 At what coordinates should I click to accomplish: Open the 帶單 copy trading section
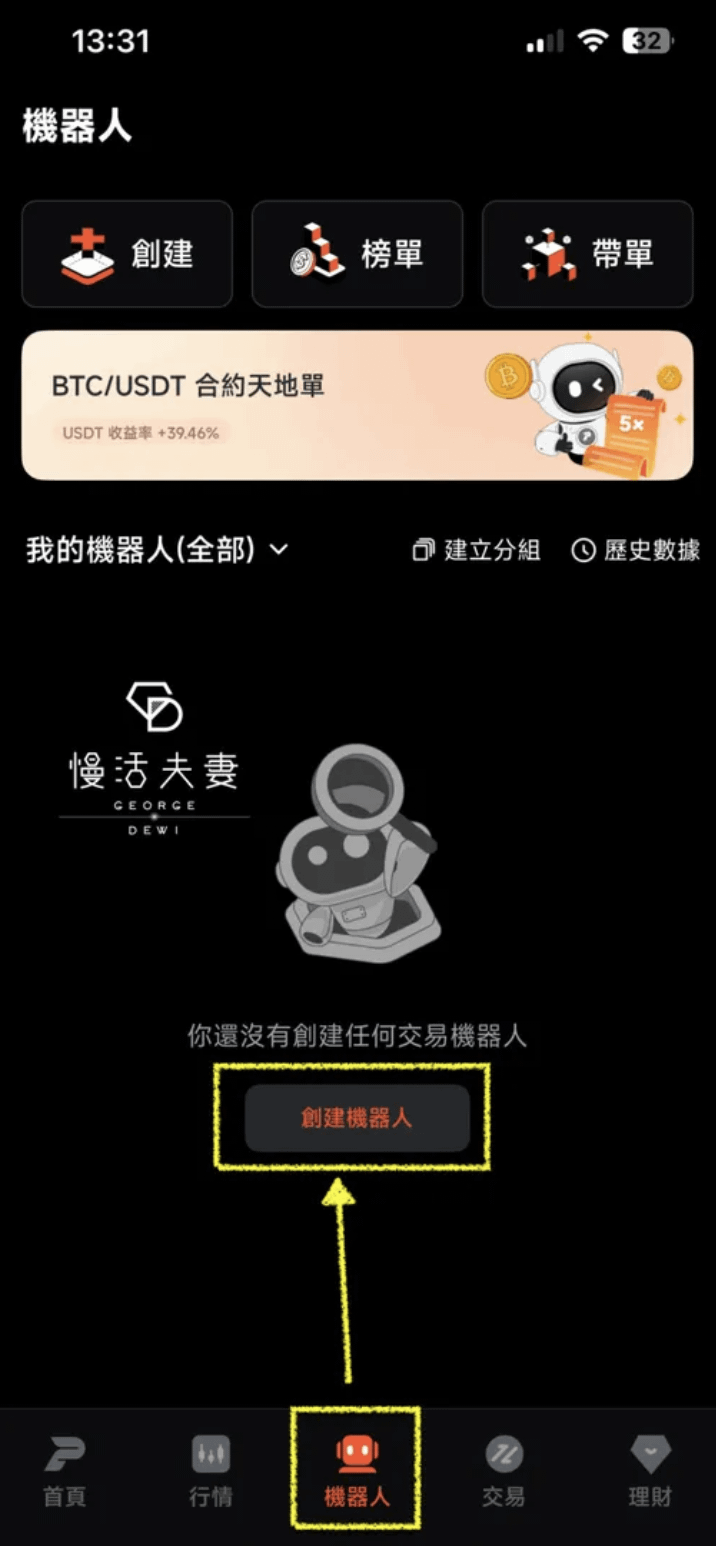click(x=588, y=254)
